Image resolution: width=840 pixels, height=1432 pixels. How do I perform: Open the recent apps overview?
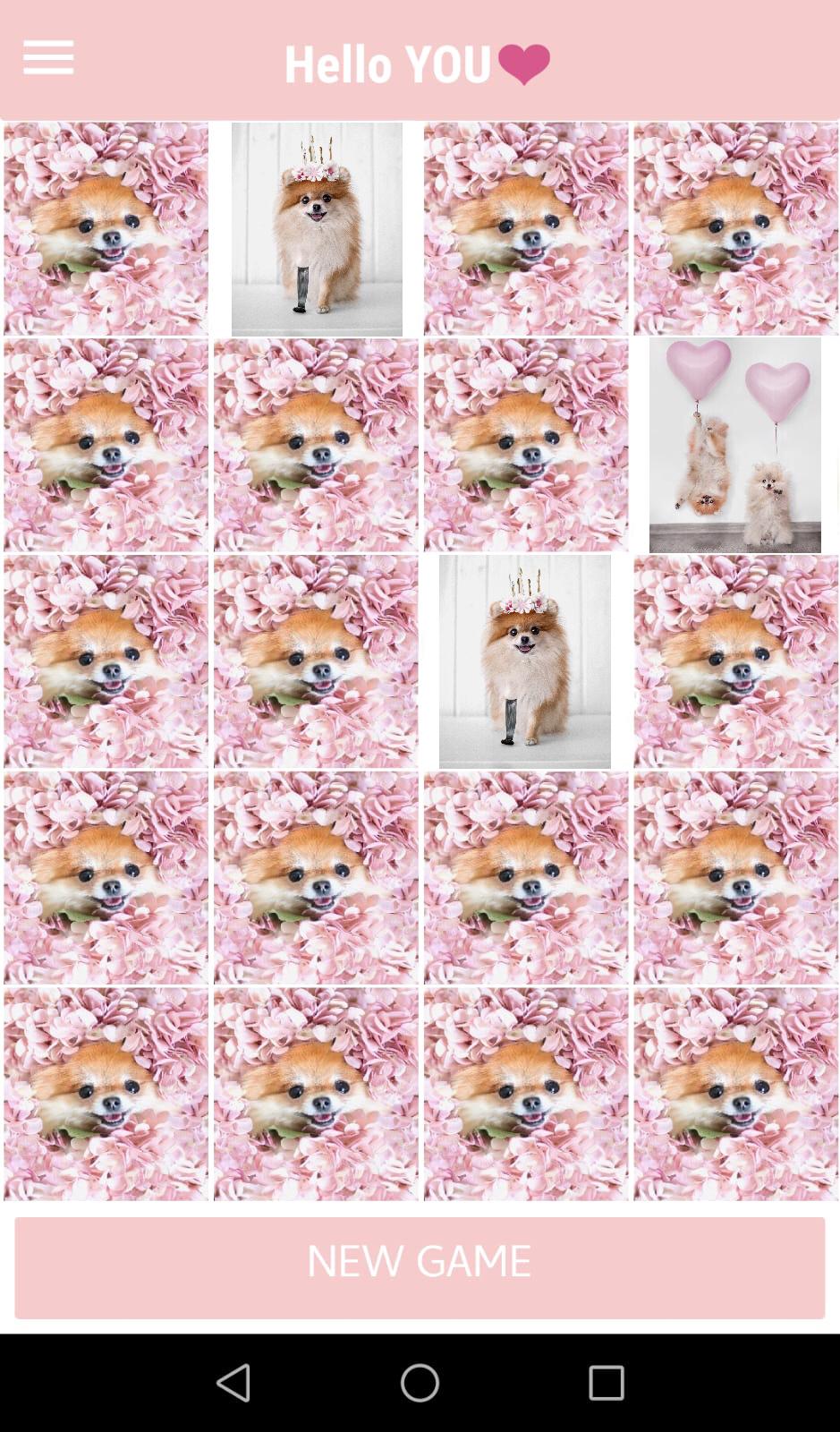606,1383
